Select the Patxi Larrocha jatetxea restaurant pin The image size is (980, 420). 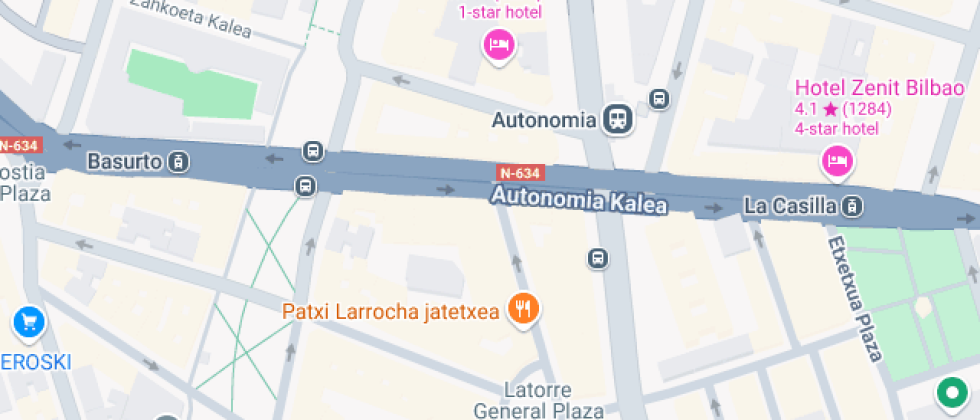point(521,309)
